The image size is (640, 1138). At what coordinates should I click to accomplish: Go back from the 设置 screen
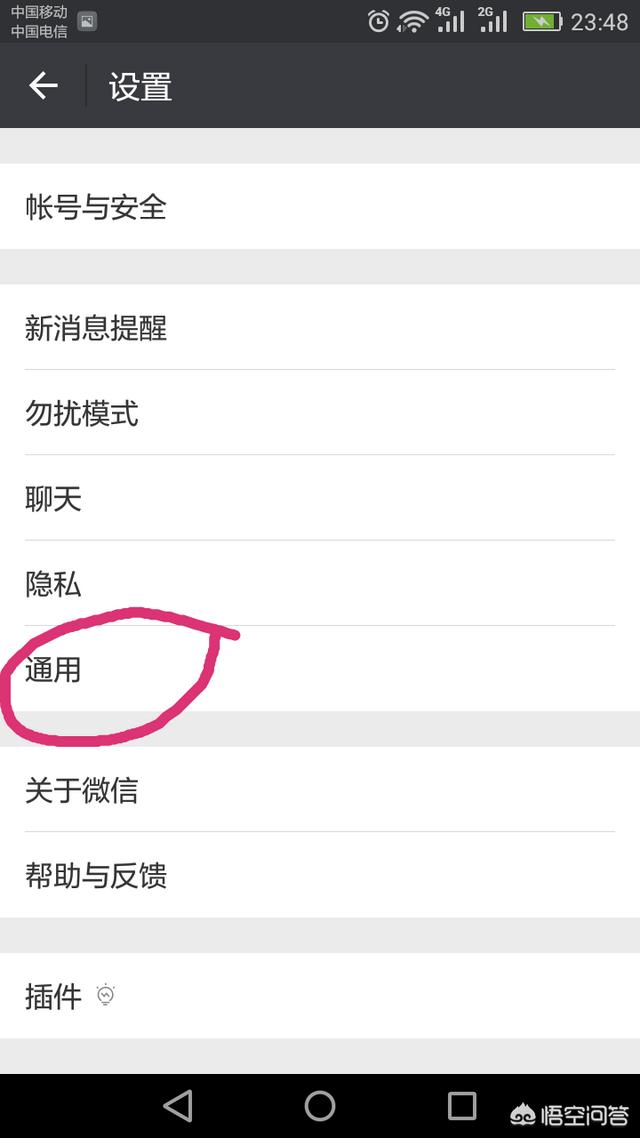point(43,86)
